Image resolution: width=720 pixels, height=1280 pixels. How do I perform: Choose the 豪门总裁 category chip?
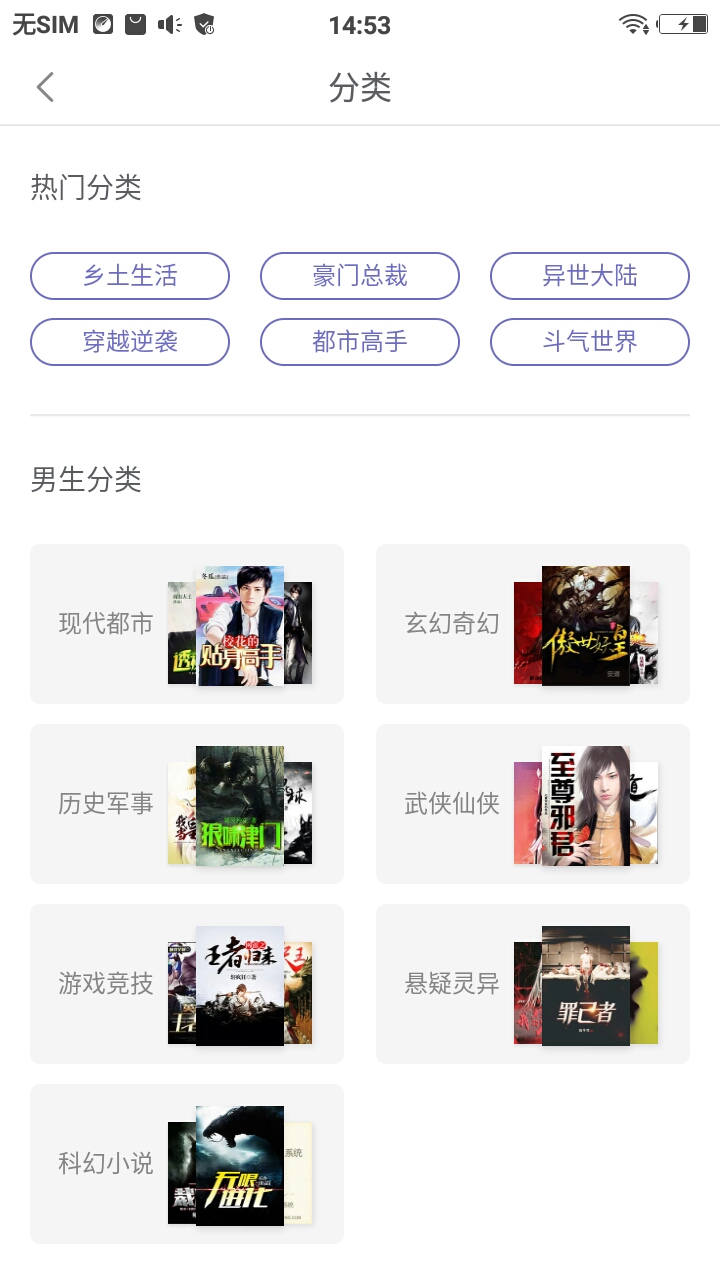pos(360,276)
